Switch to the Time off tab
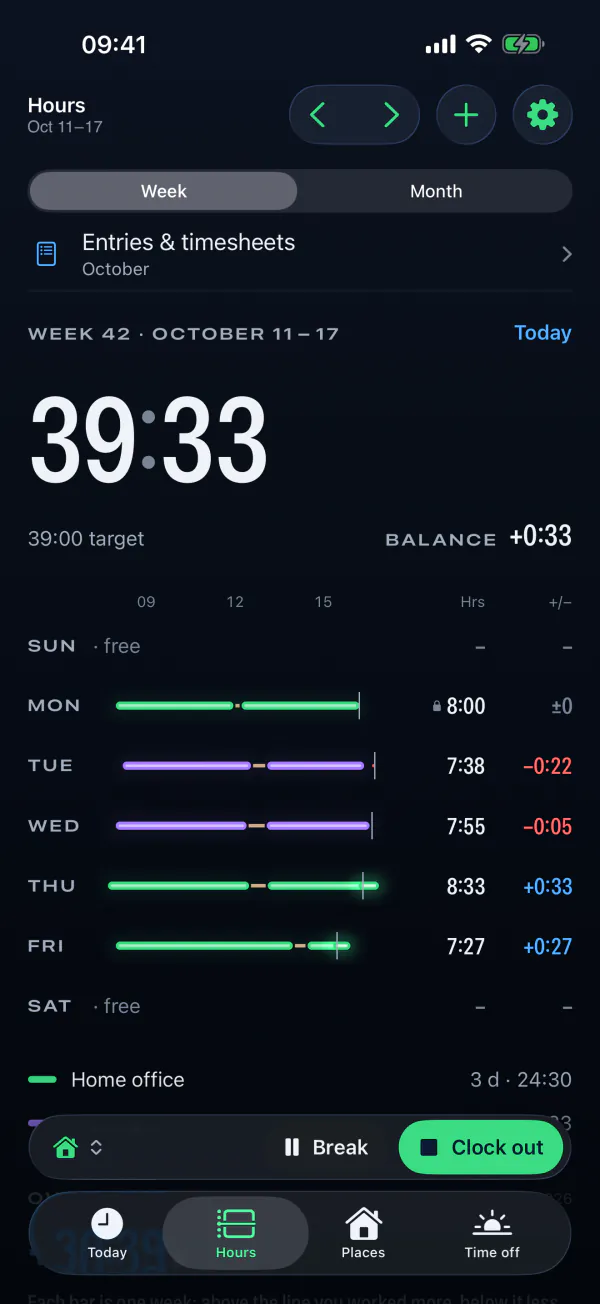Screen dimensions: 600x1304 (492, 1233)
